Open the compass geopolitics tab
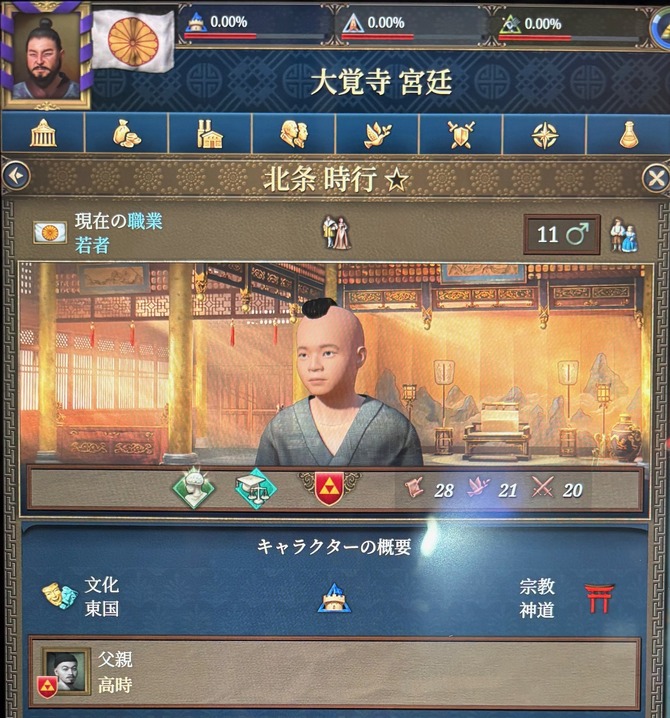The height and width of the screenshot is (718, 670). pyautogui.click(x=544, y=134)
